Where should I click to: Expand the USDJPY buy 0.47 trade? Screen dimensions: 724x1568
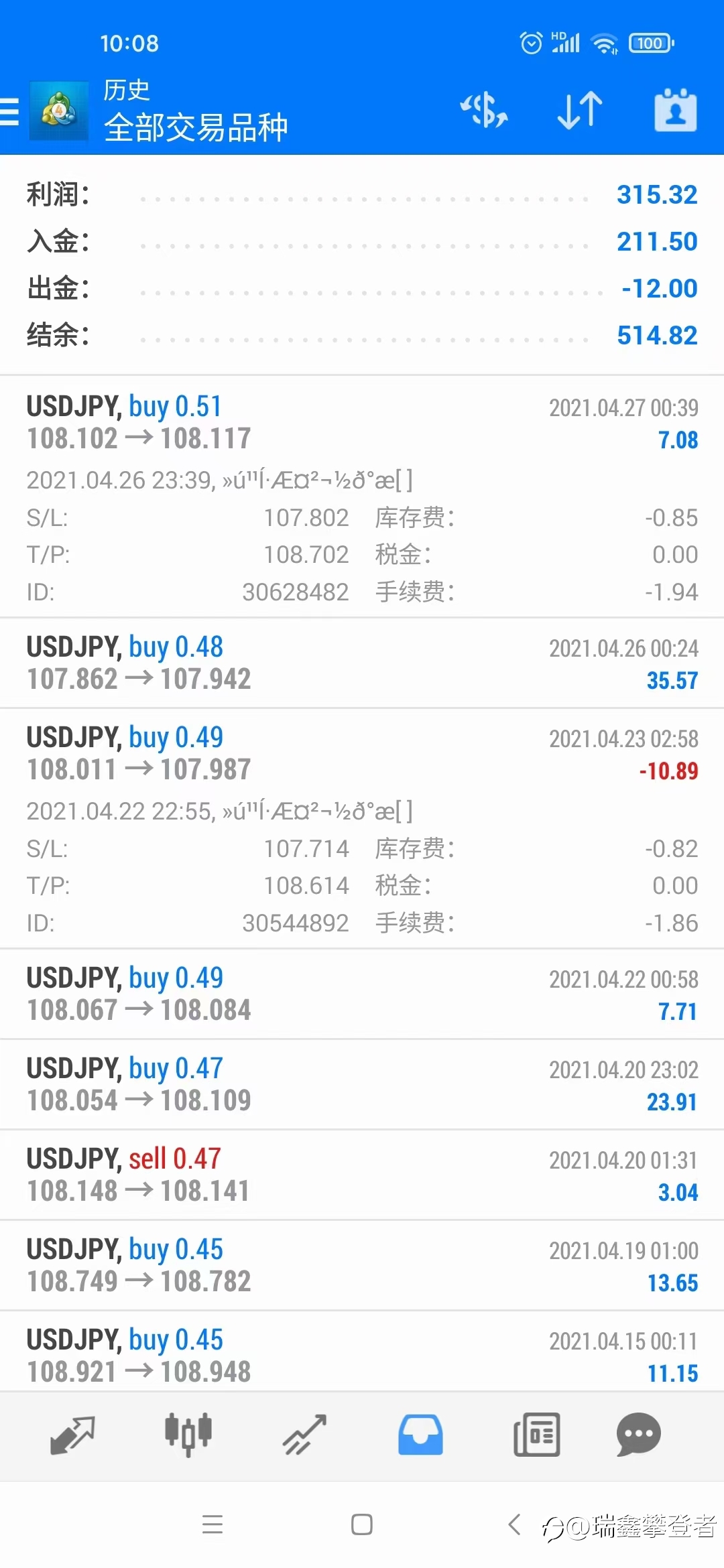pyautogui.click(x=362, y=1084)
